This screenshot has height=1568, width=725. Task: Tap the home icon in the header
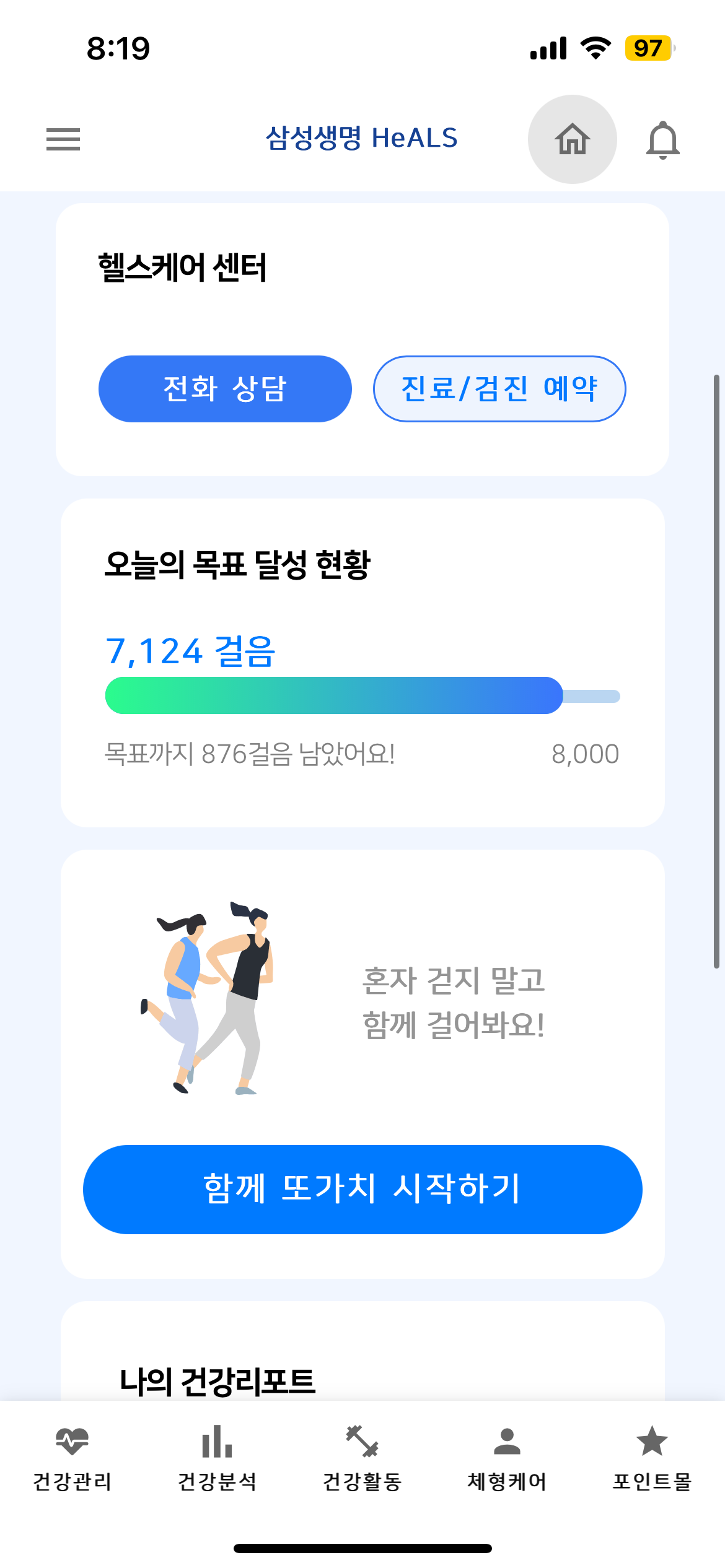572,139
